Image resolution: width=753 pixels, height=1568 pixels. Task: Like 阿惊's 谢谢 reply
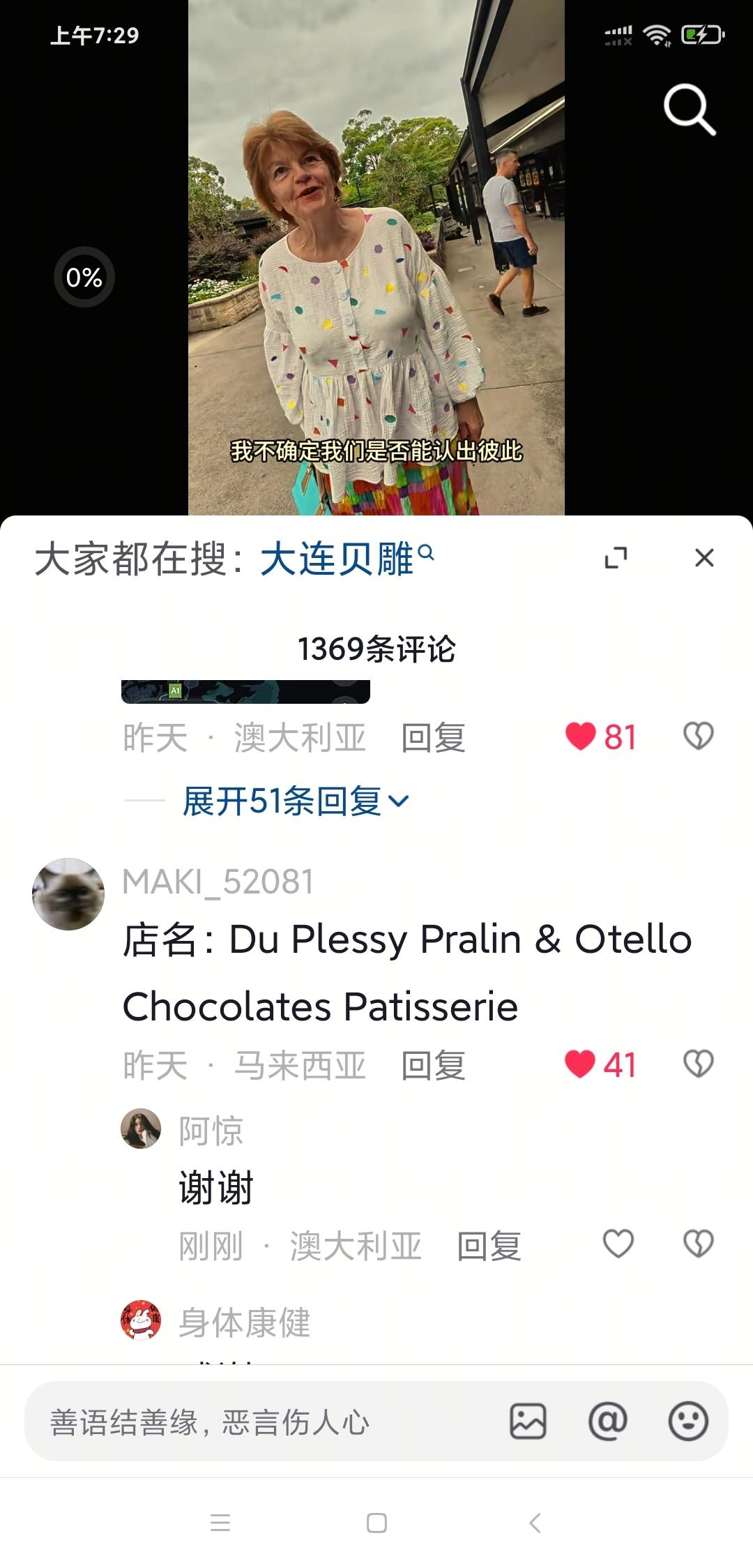(618, 1244)
